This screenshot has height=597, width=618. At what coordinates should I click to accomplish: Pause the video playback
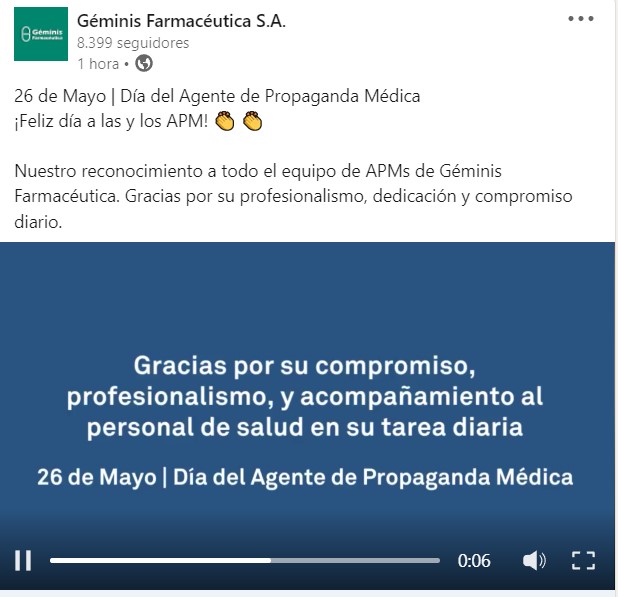pyautogui.click(x=23, y=560)
